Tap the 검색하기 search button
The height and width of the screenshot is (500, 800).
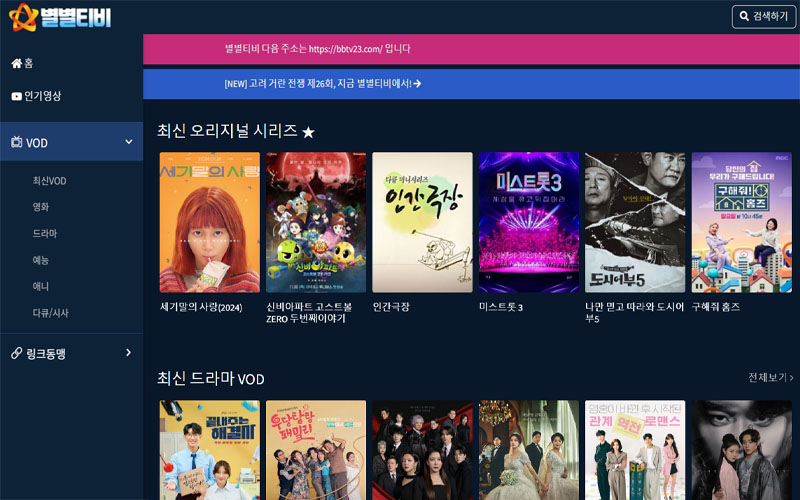tap(764, 16)
